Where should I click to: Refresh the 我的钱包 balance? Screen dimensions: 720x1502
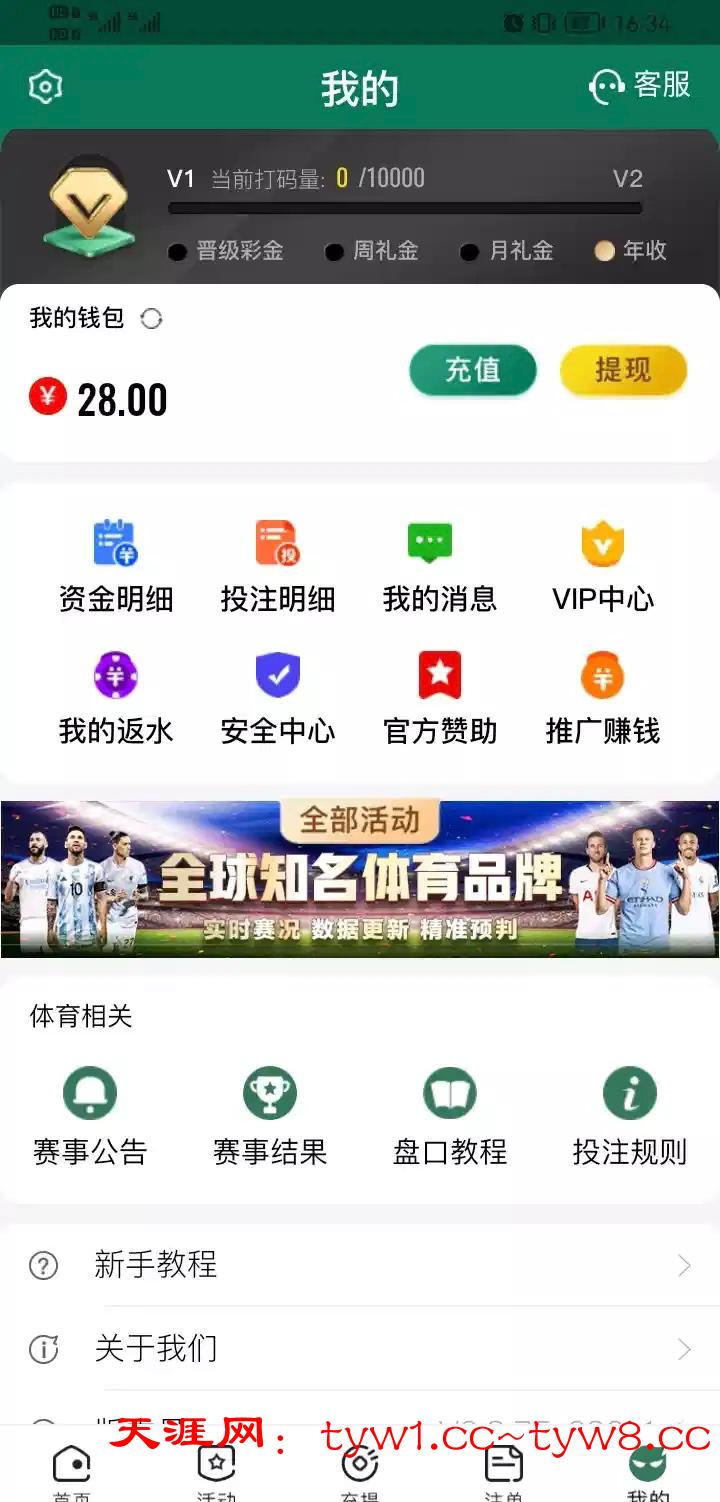click(x=151, y=319)
